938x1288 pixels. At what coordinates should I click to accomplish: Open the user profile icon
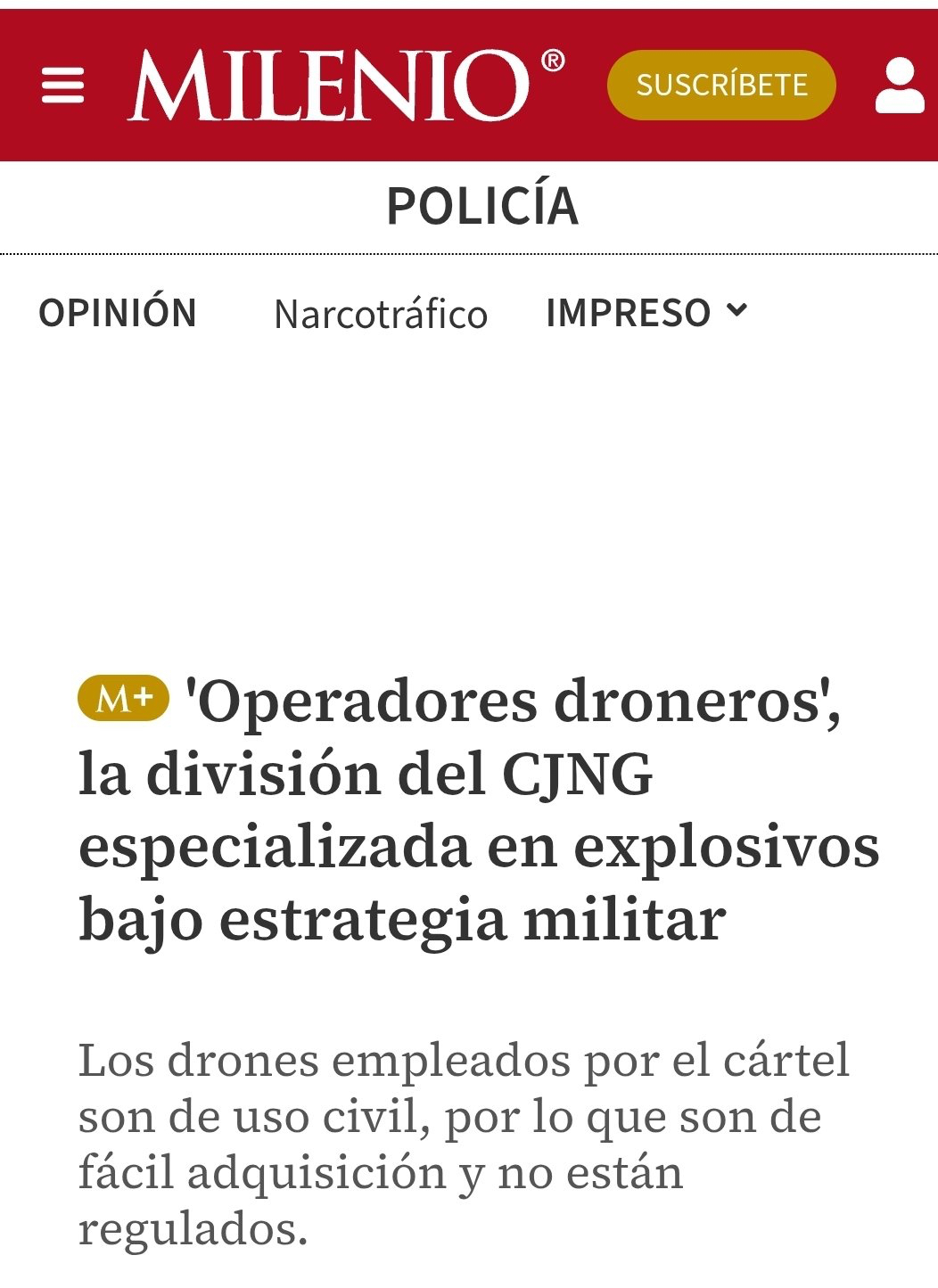tap(899, 86)
